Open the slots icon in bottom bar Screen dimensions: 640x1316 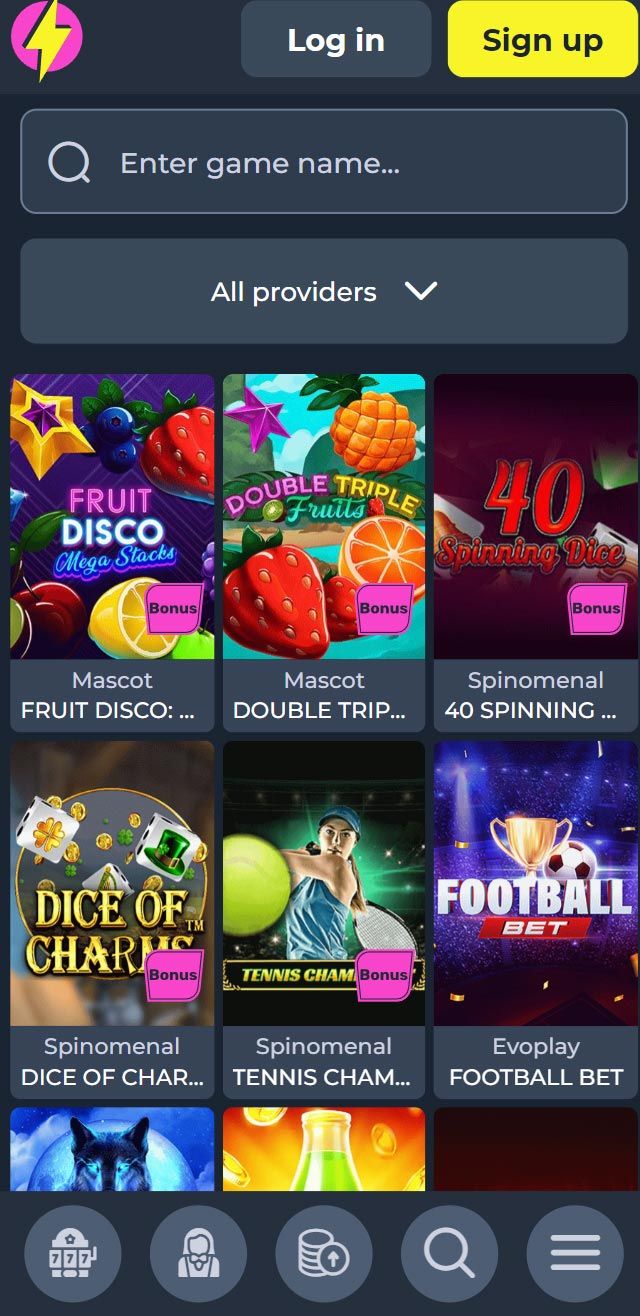73,1254
